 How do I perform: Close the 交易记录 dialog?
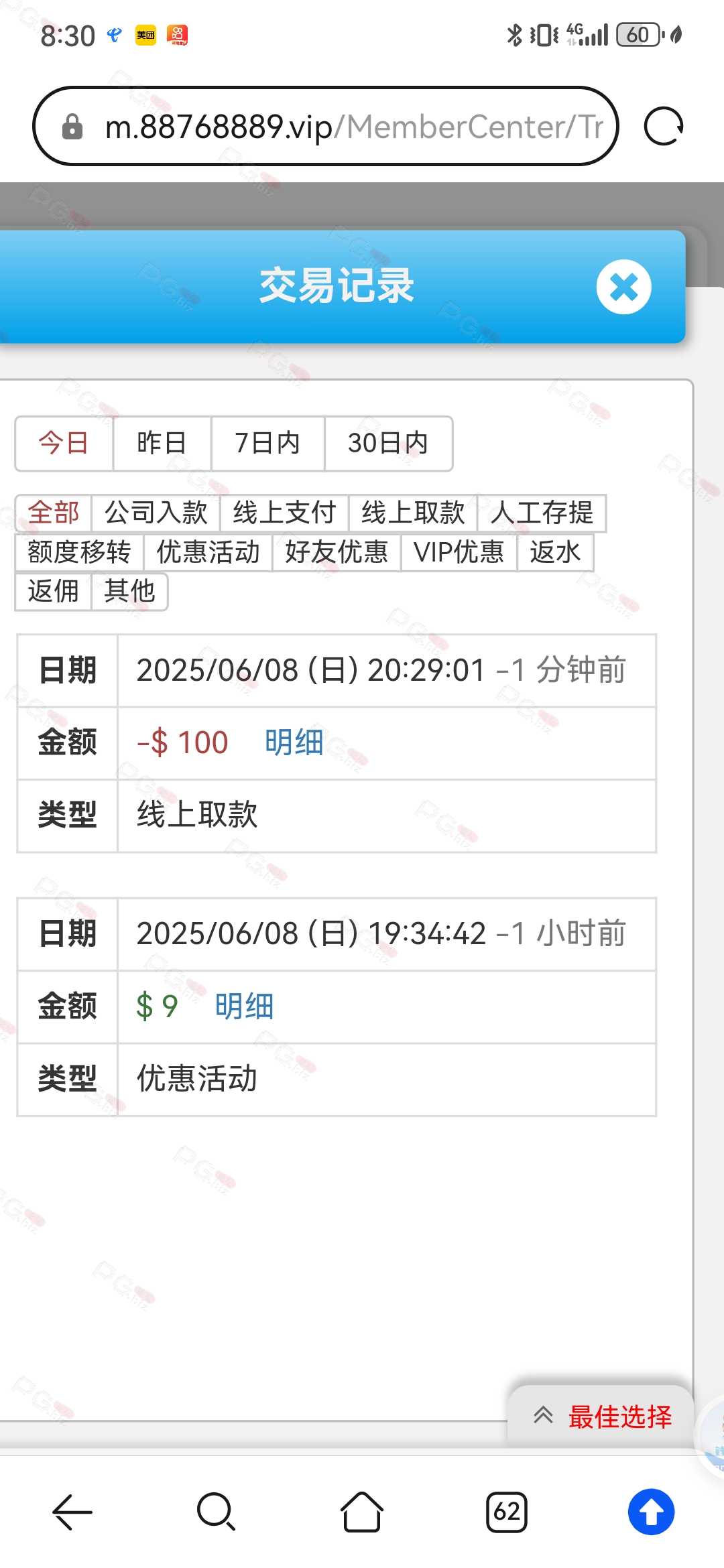[623, 287]
